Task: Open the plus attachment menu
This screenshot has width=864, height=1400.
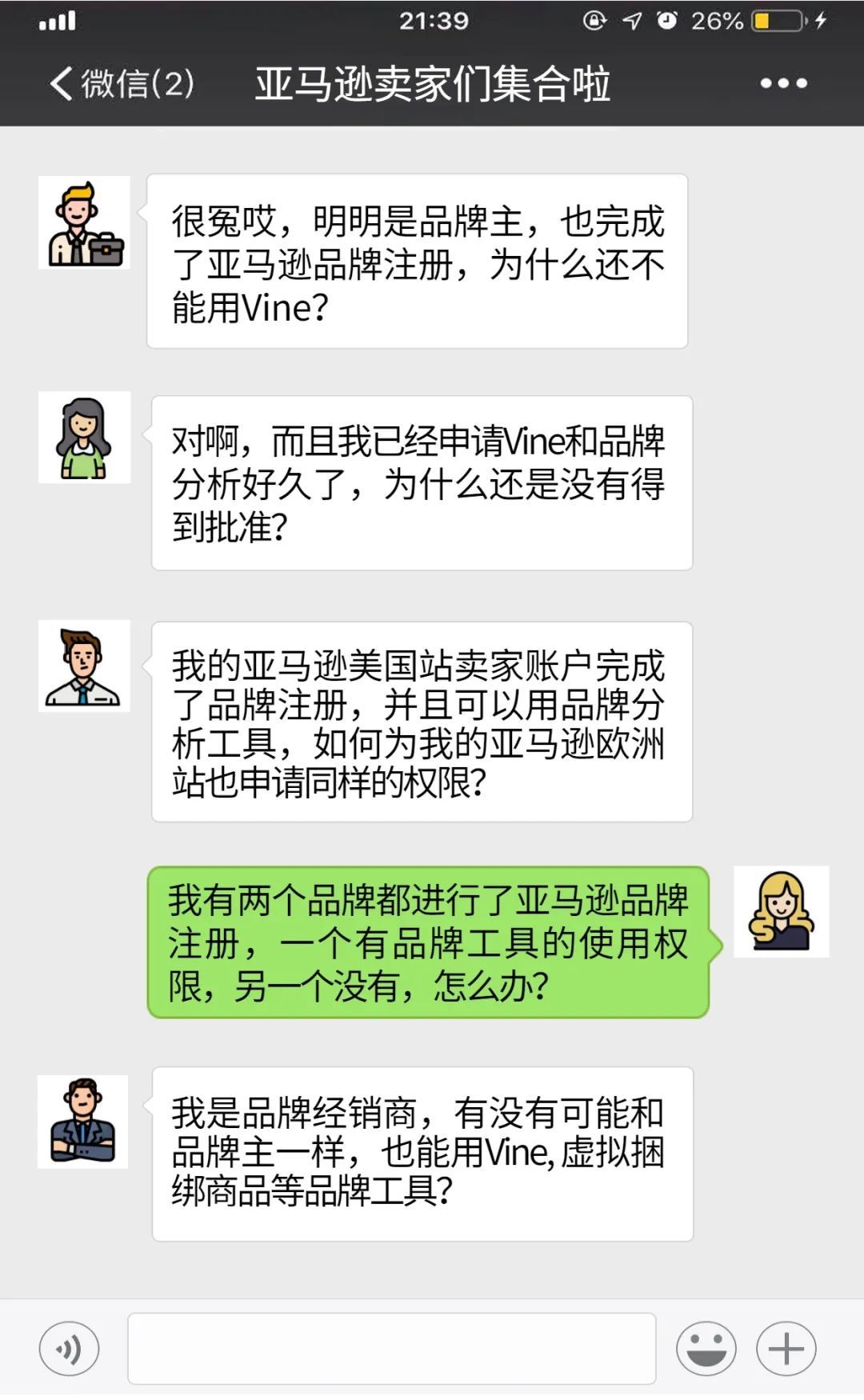Action: 786,1349
